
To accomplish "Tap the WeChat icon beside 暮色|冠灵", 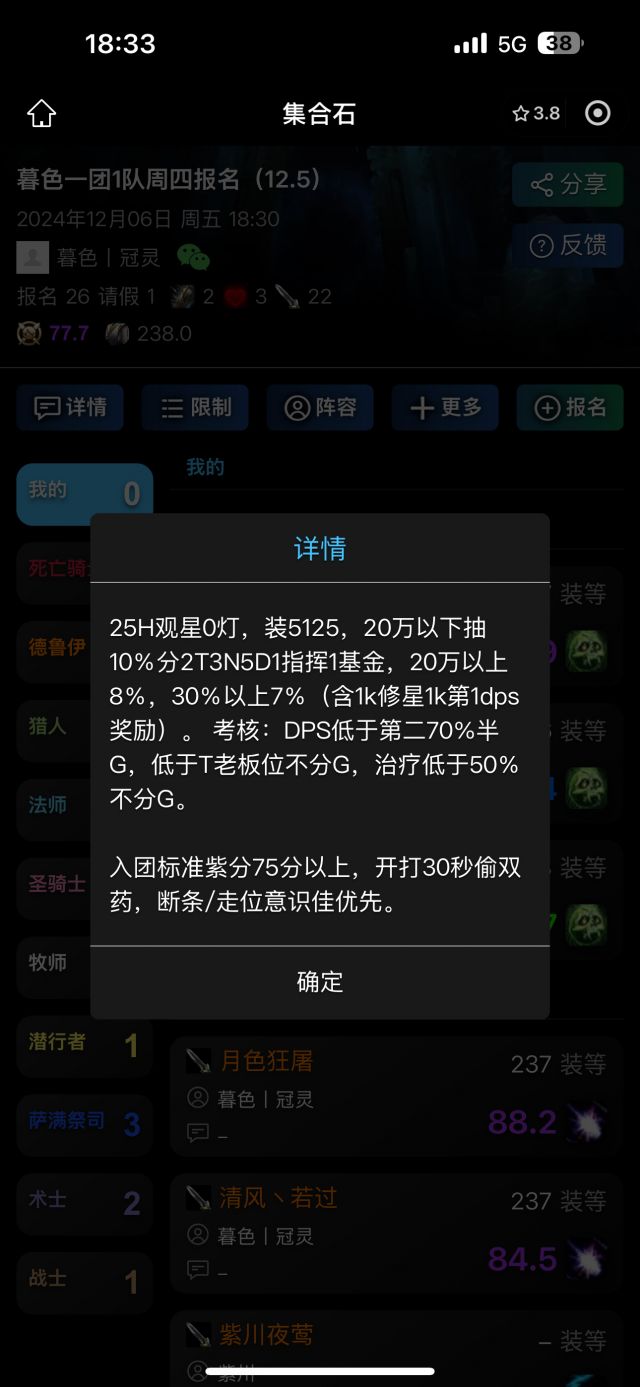I will click(x=193, y=257).
